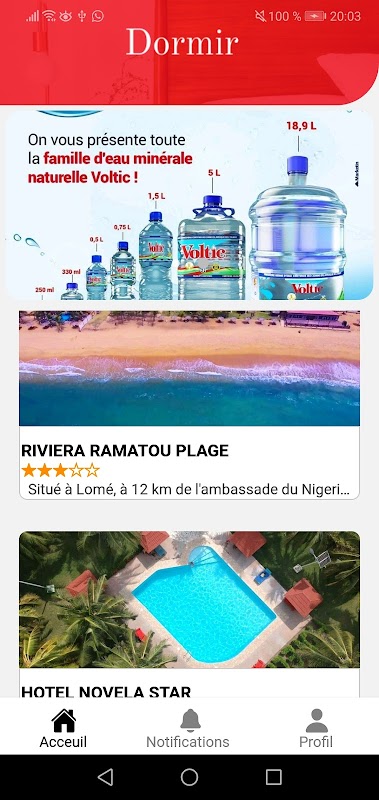Open the Riviera Ramatou Plage hotel card
This screenshot has height=800, width=379.
[189, 405]
